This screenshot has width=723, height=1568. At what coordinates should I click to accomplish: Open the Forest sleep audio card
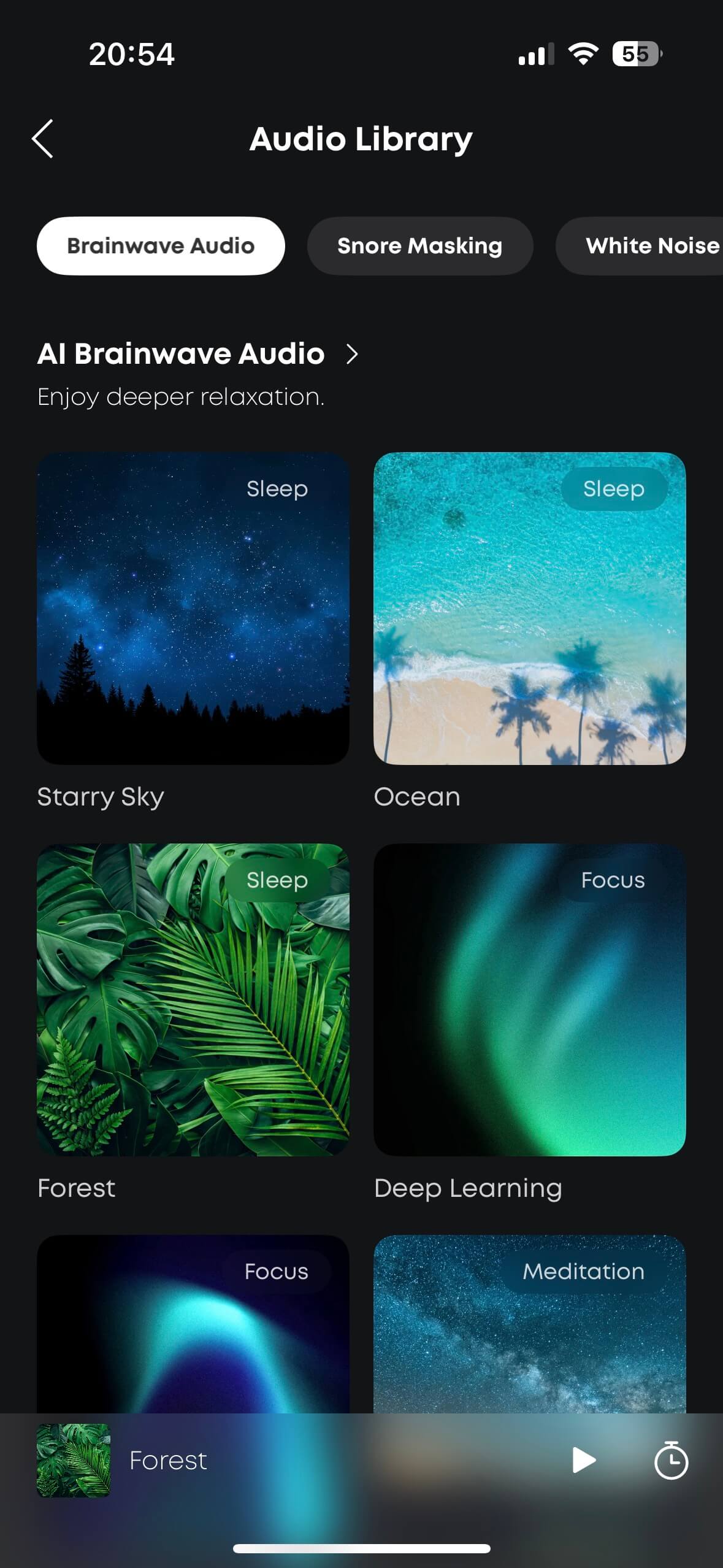click(193, 999)
